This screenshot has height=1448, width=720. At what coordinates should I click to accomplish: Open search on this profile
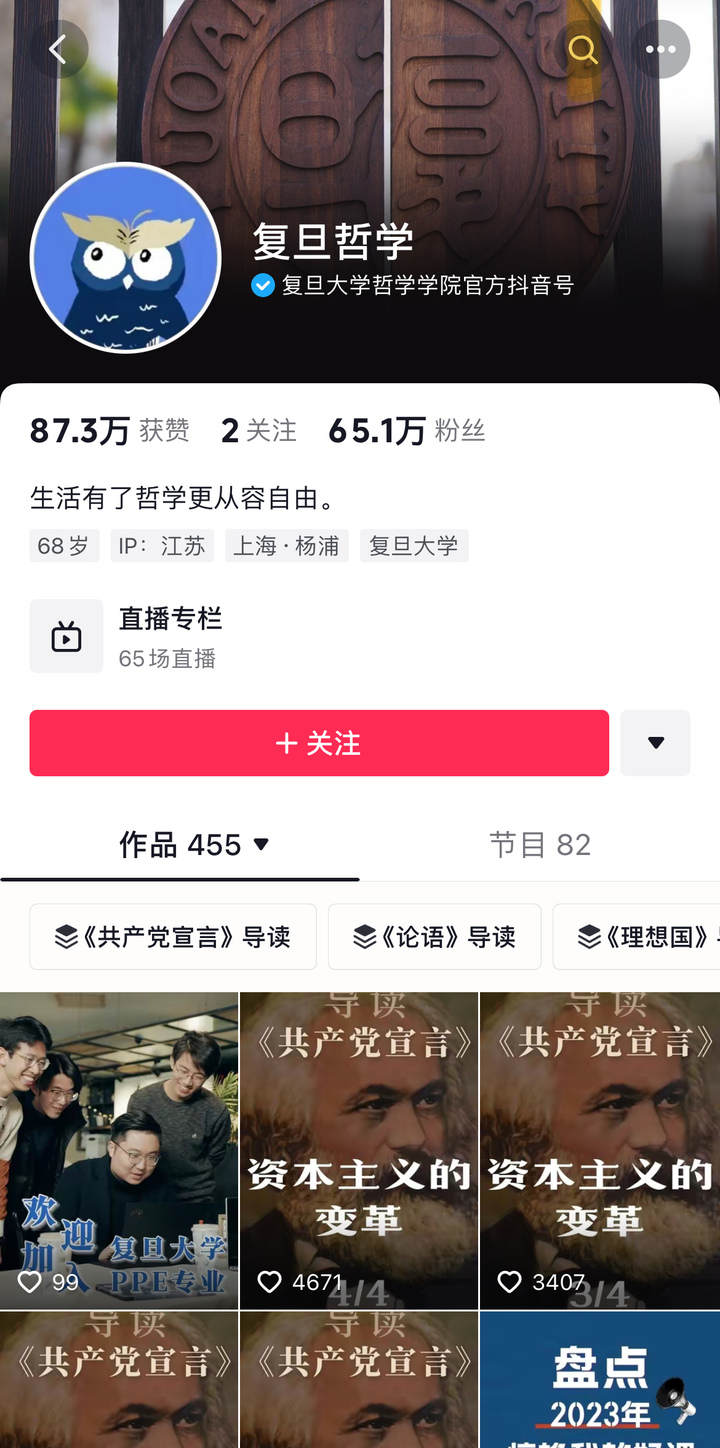point(583,49)
